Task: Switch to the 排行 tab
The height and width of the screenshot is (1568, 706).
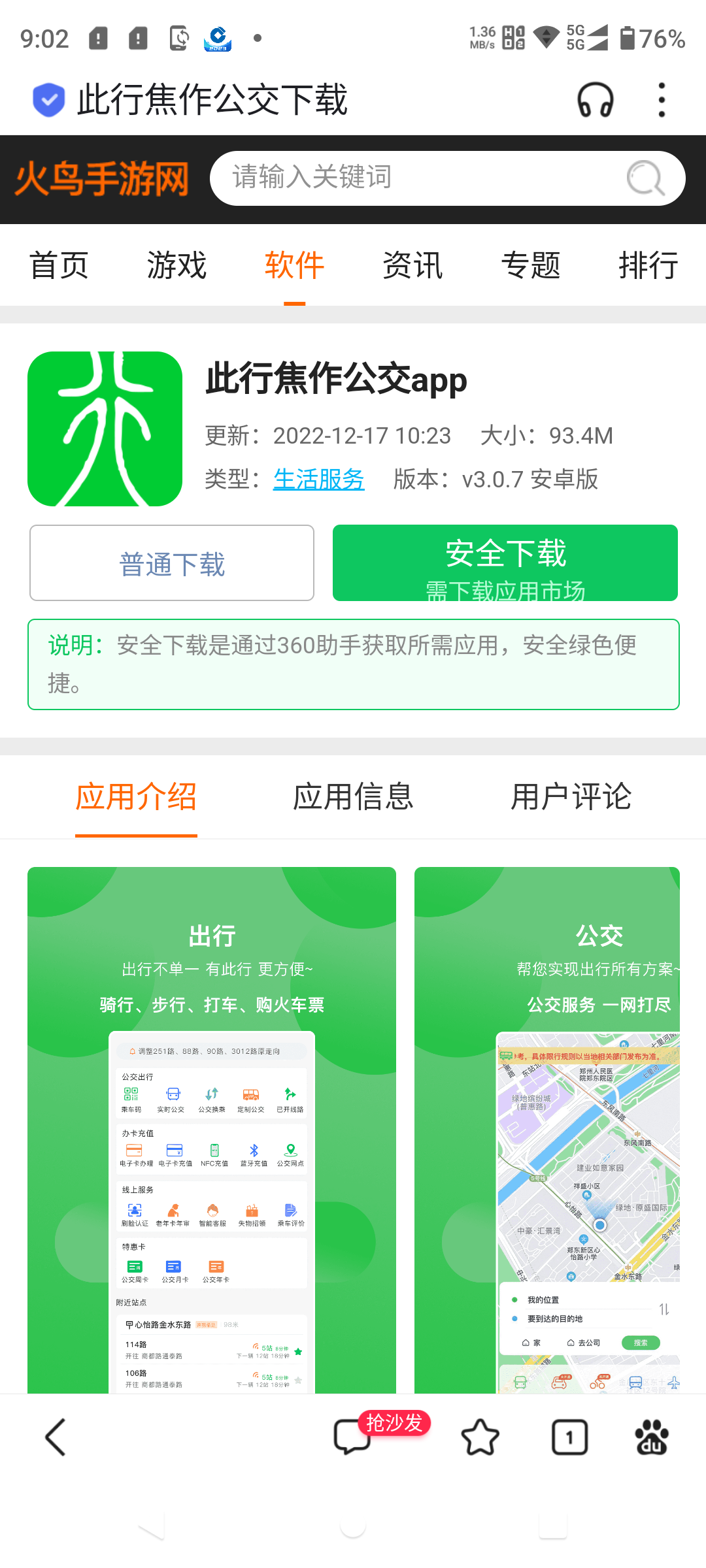Action: [x=648, y=265]
